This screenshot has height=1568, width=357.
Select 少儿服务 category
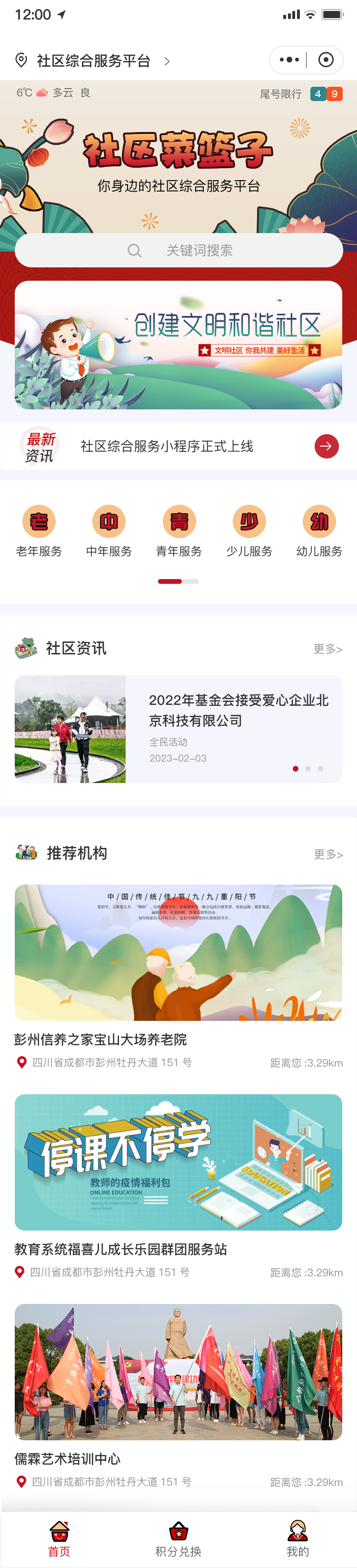pyautogui.click(x=249, y=530)
